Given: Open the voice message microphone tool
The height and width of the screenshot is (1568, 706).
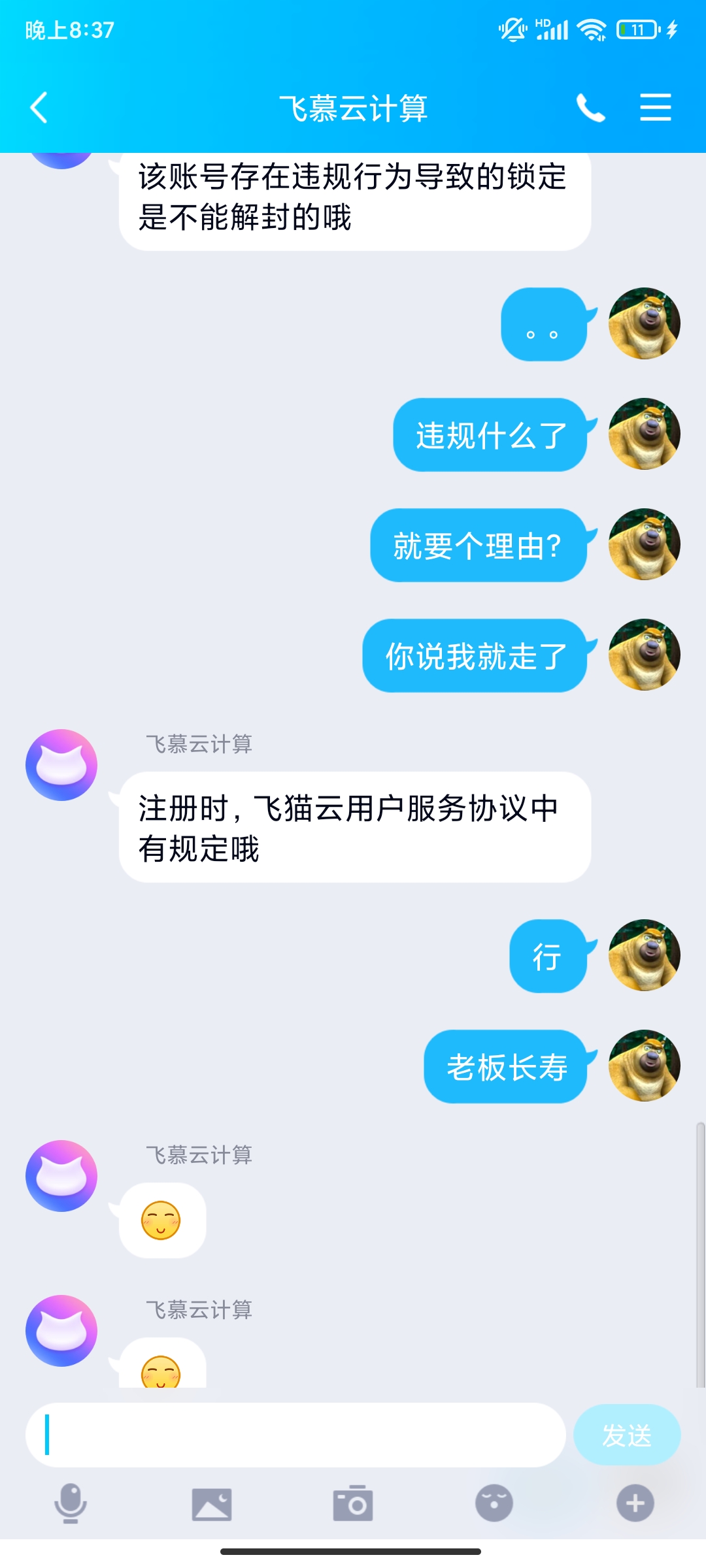Looking at the screenshot, I should [71, 1506].
